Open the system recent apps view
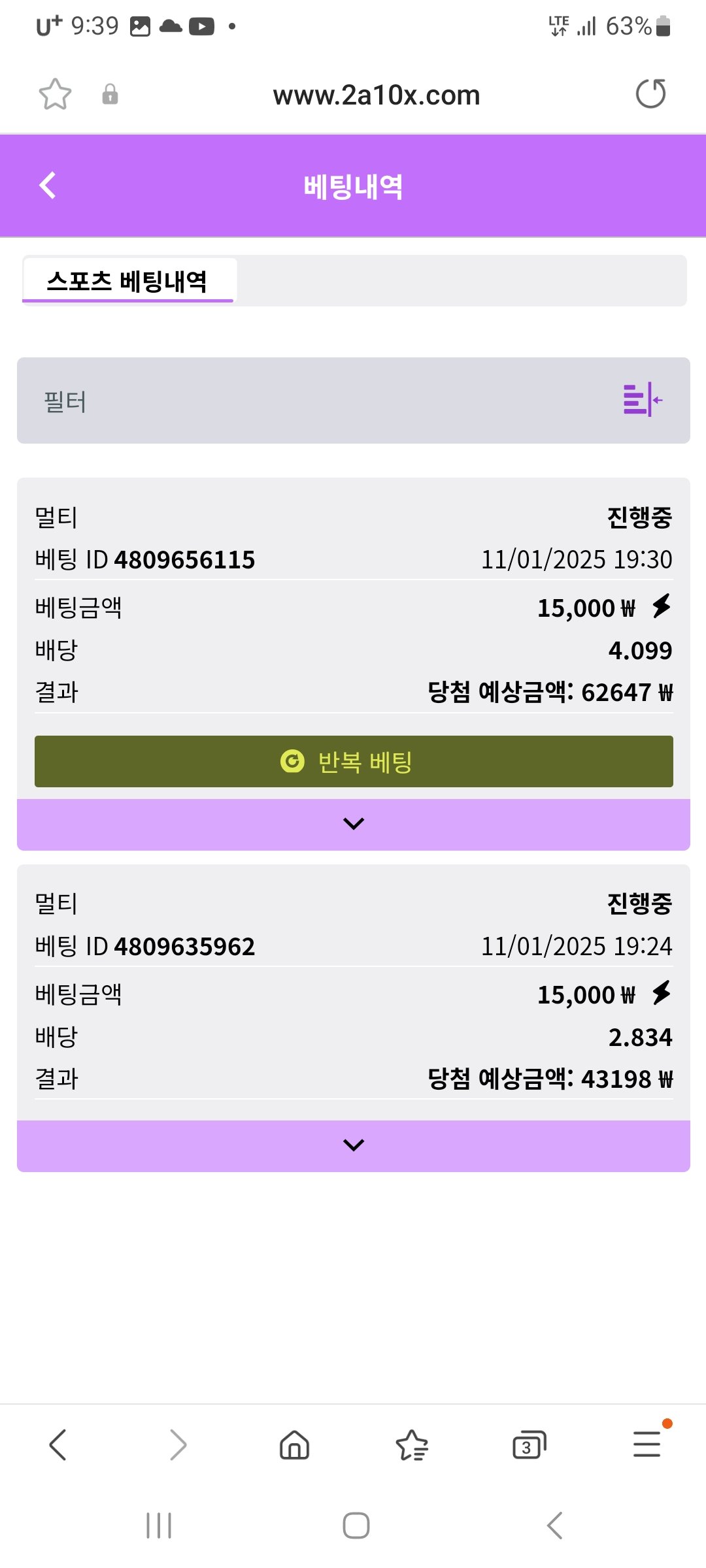This screenshot has width=706, height=1568. pyautogui.click(x=159, y=1526)
